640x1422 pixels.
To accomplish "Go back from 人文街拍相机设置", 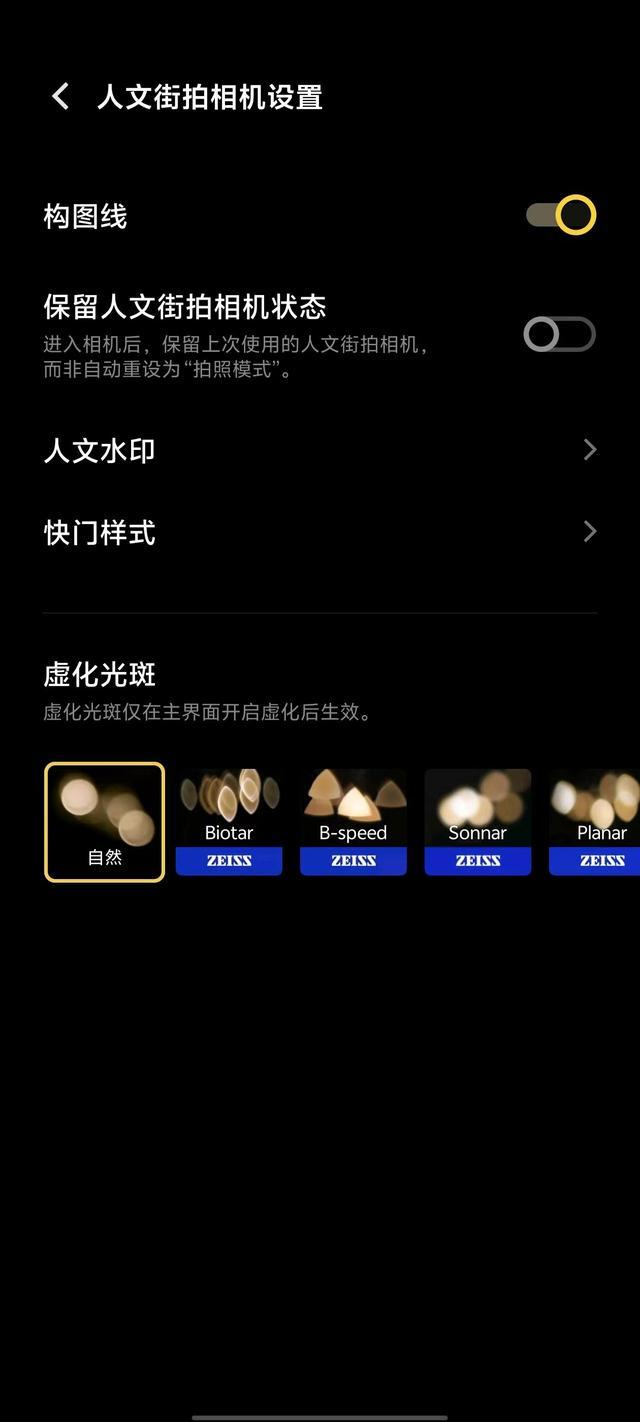I will (x=61, y=97).
